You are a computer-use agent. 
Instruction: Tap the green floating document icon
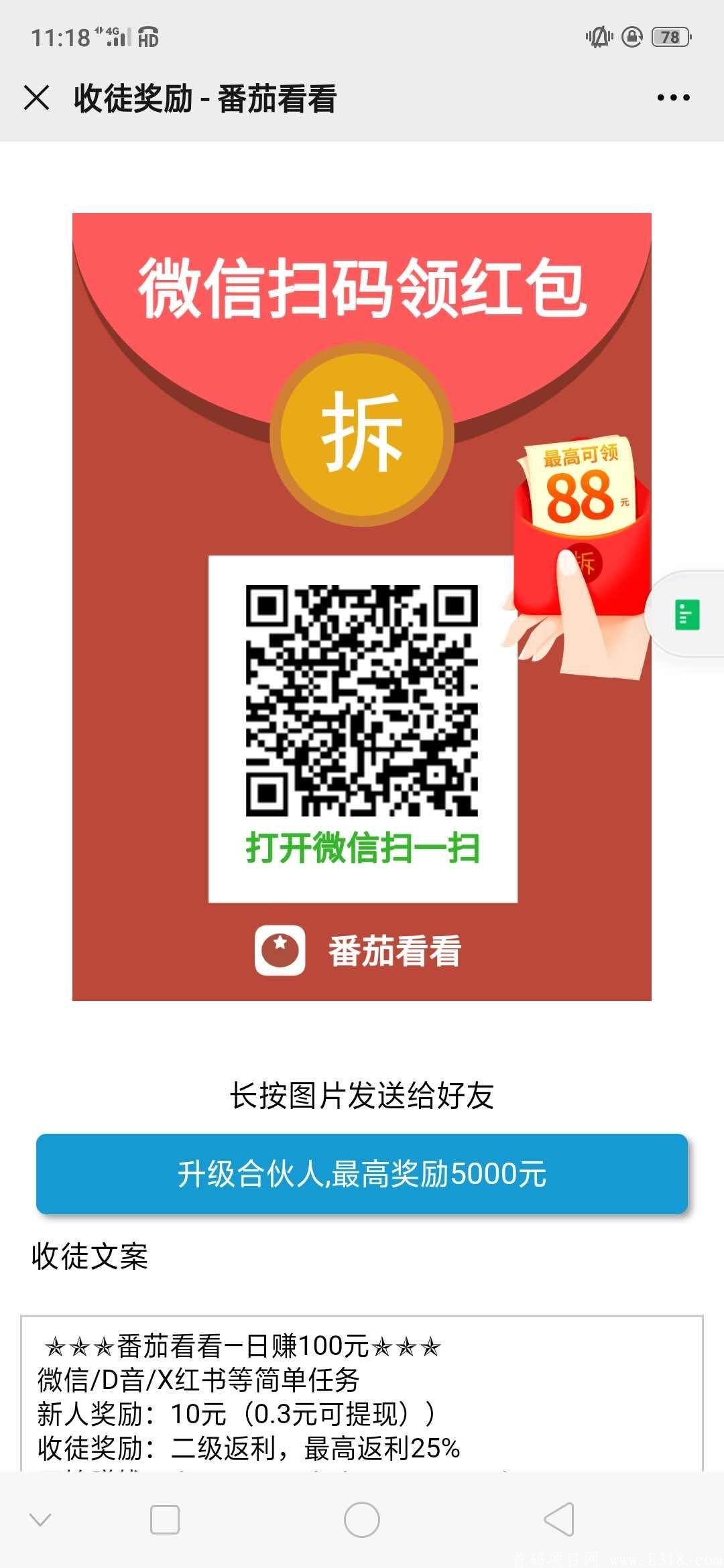coord(687,614)
